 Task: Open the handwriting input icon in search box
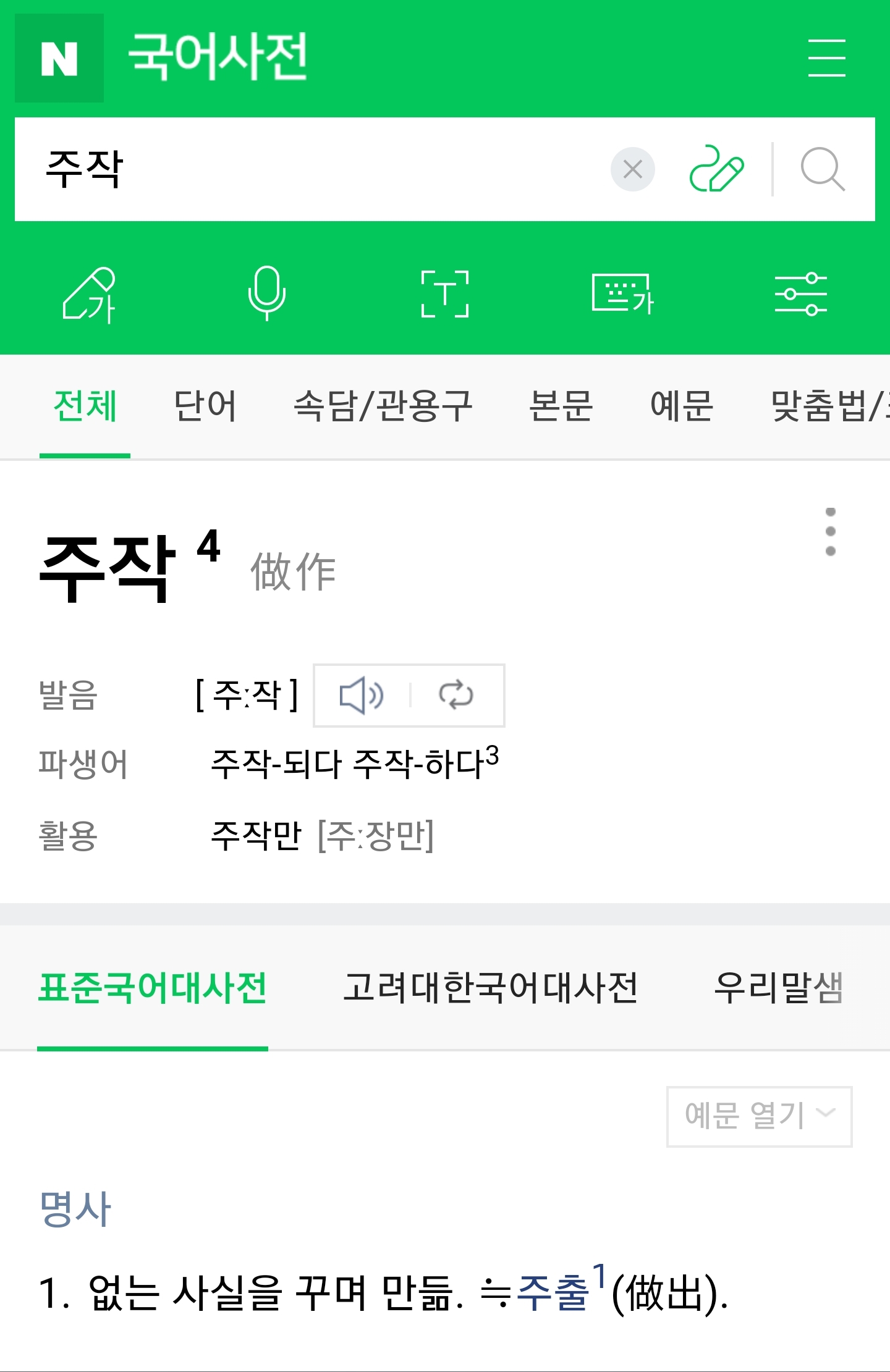tap(716, 169)
